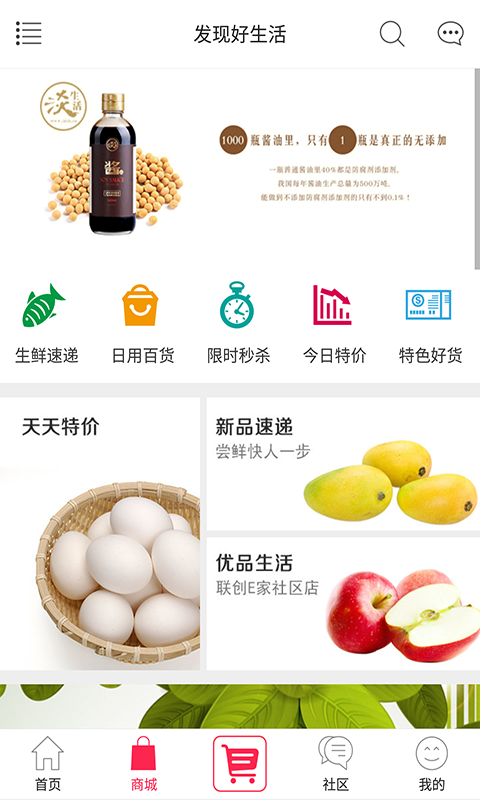Open 限时秒杀 flash sale
Screen dimensions: 480x800
pyautogui.click(x=238, y=323)
